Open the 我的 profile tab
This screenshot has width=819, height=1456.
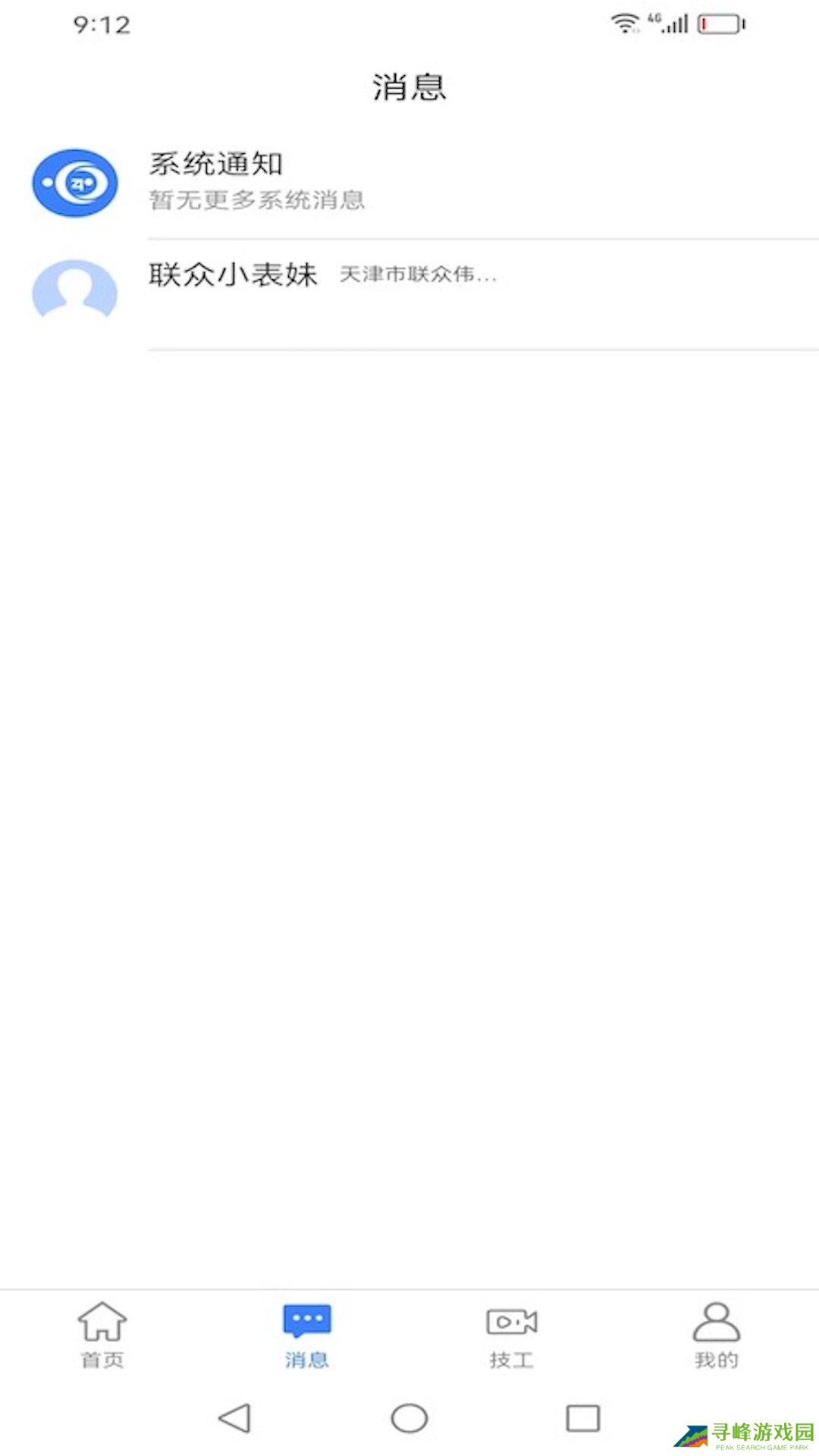pyautogui.click(x=717, y=1335)
